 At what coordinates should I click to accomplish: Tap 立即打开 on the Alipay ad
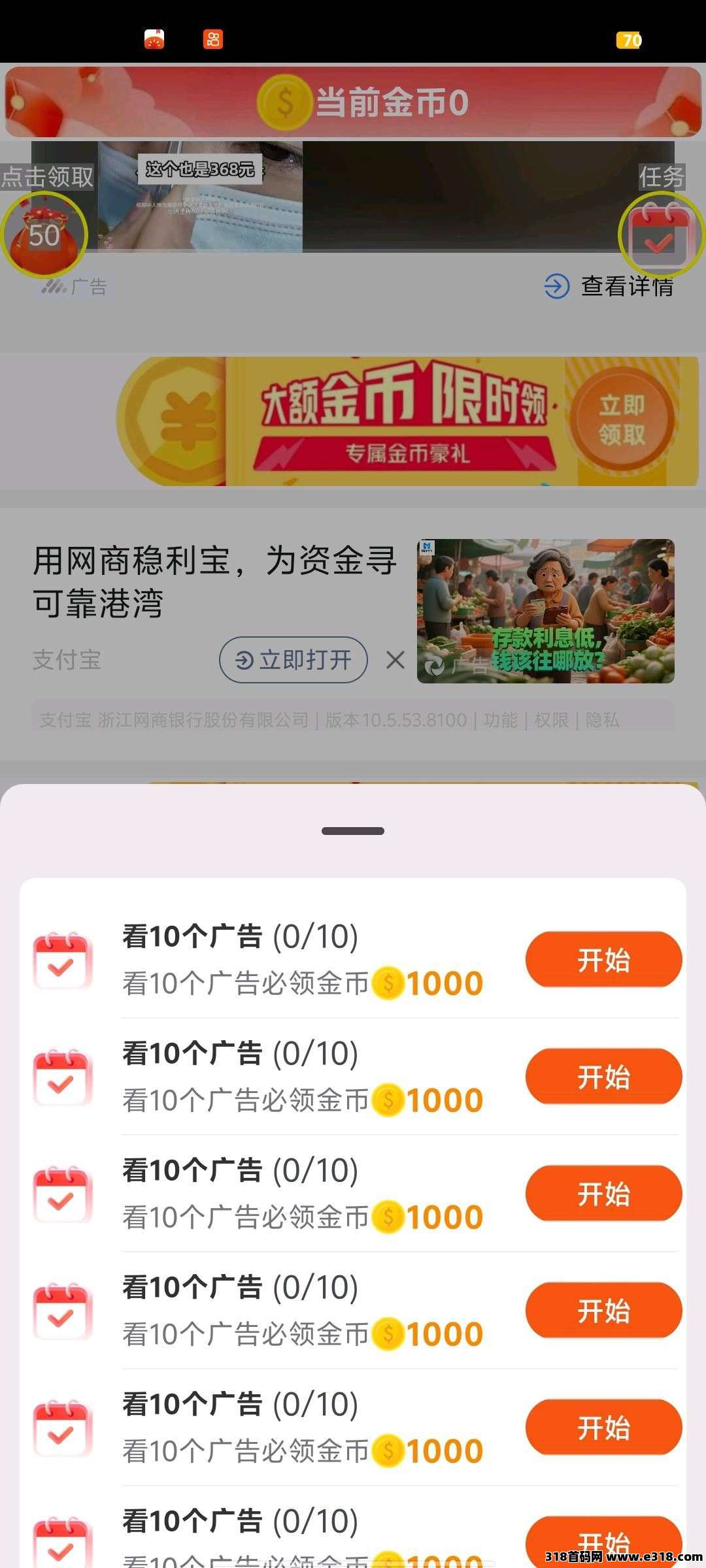[x=293, y=660]
